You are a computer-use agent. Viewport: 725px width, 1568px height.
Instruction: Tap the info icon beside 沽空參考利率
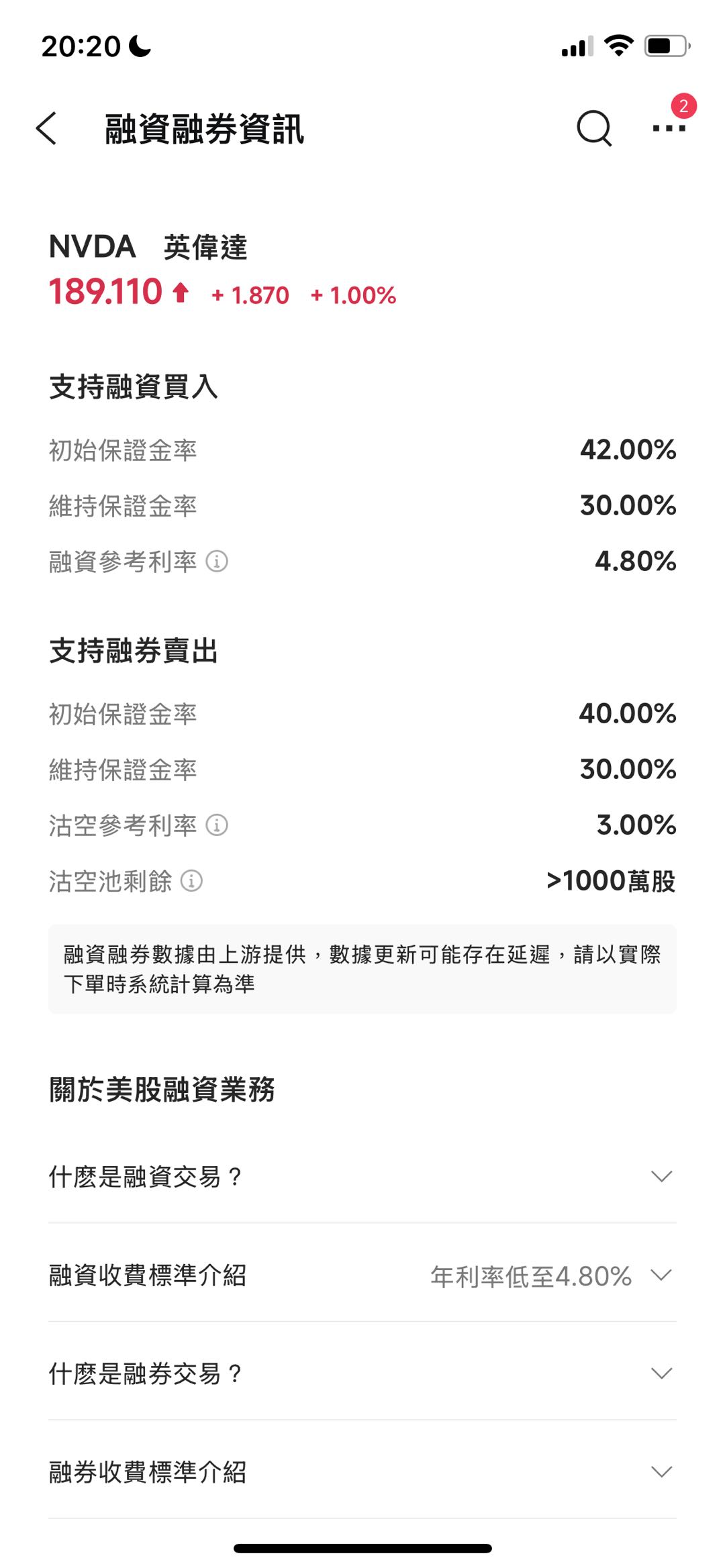point(217,825)
